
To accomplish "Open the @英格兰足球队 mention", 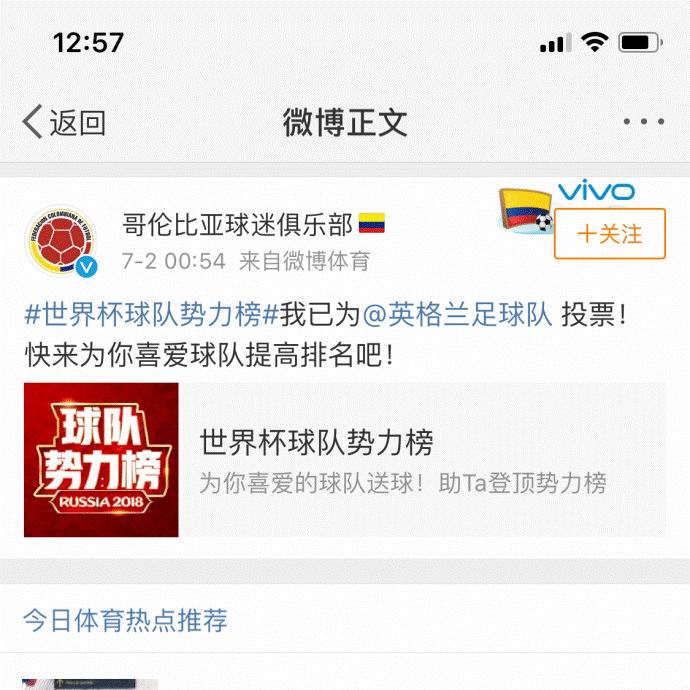I will [x=457, y=315].
